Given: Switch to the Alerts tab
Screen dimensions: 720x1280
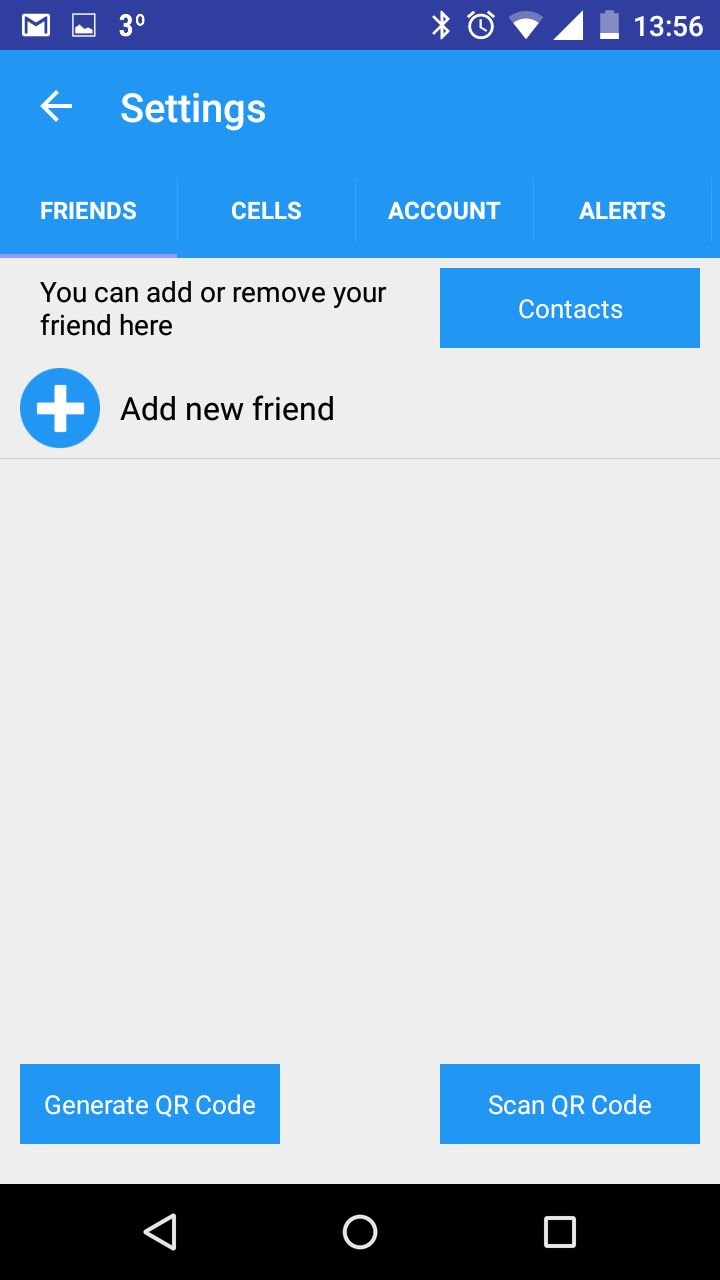Looking at the screenshot, I should click(x=622, y=211).
